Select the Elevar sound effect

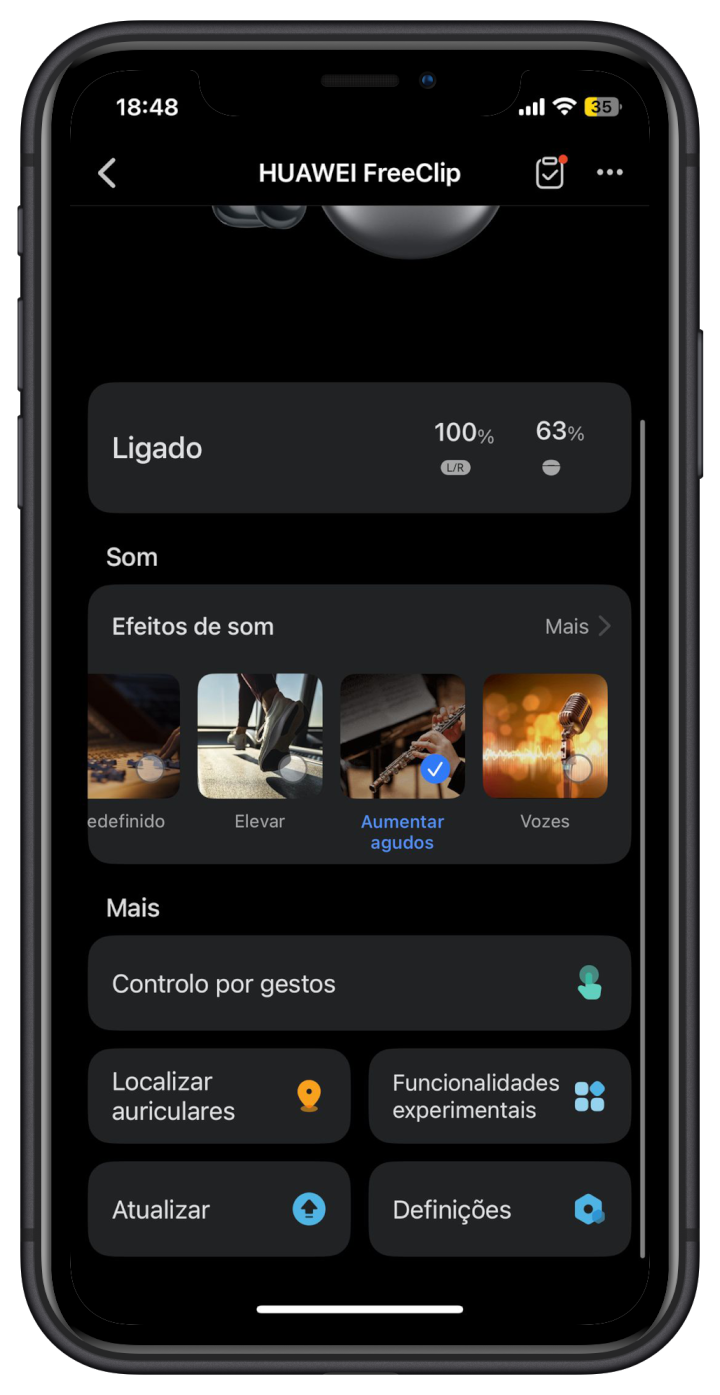coord(260,737)
